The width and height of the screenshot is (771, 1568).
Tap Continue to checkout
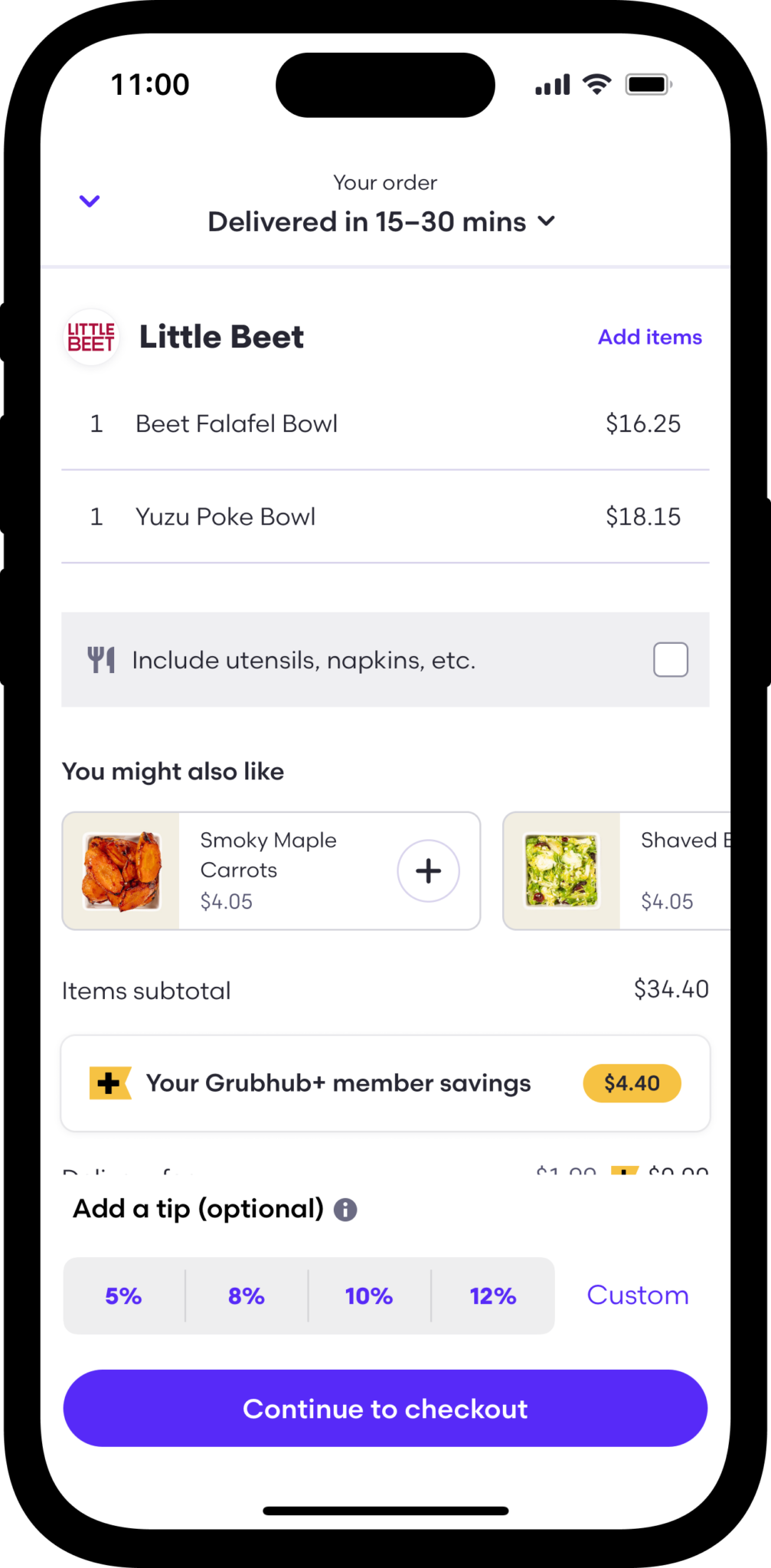pos(385,1408)
